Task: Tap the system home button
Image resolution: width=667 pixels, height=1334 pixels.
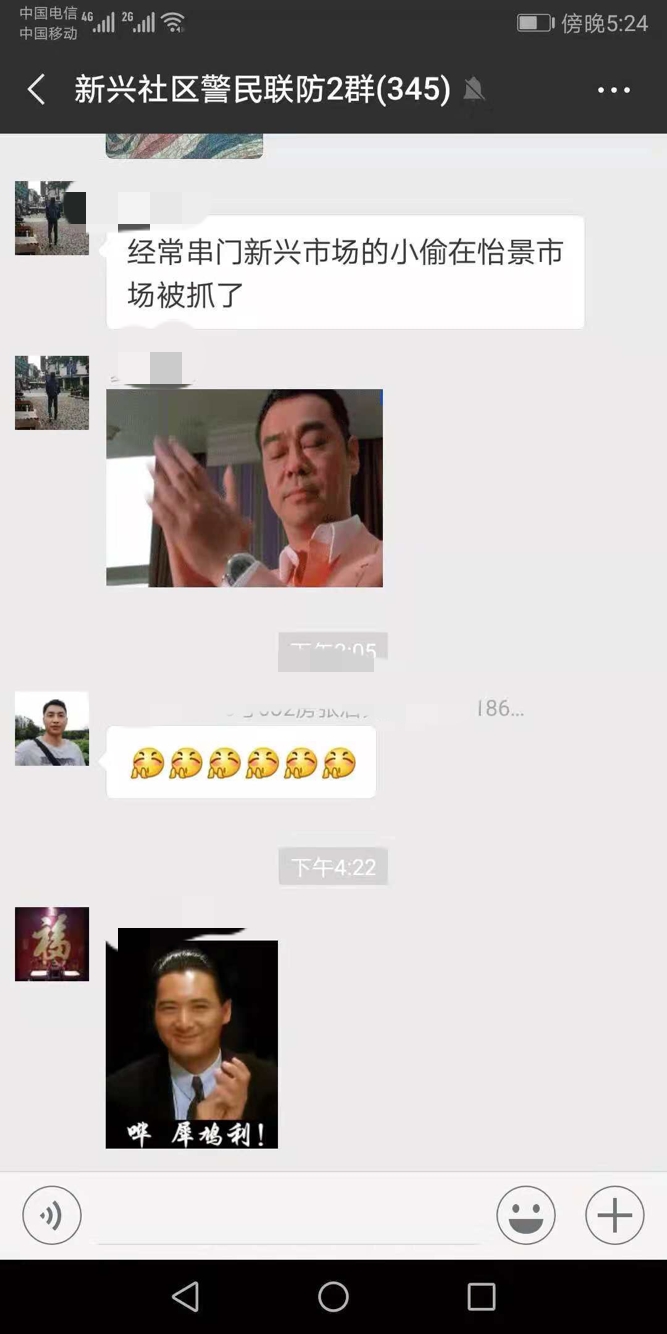Action: 333,1296
